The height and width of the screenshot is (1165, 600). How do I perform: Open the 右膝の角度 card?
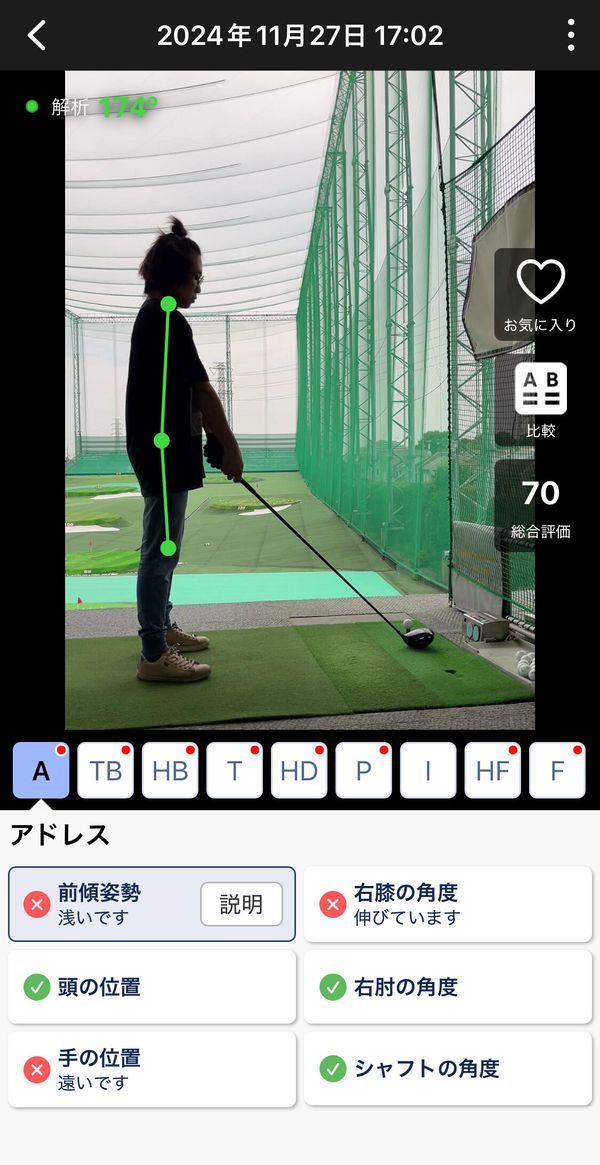coord(448,904)
